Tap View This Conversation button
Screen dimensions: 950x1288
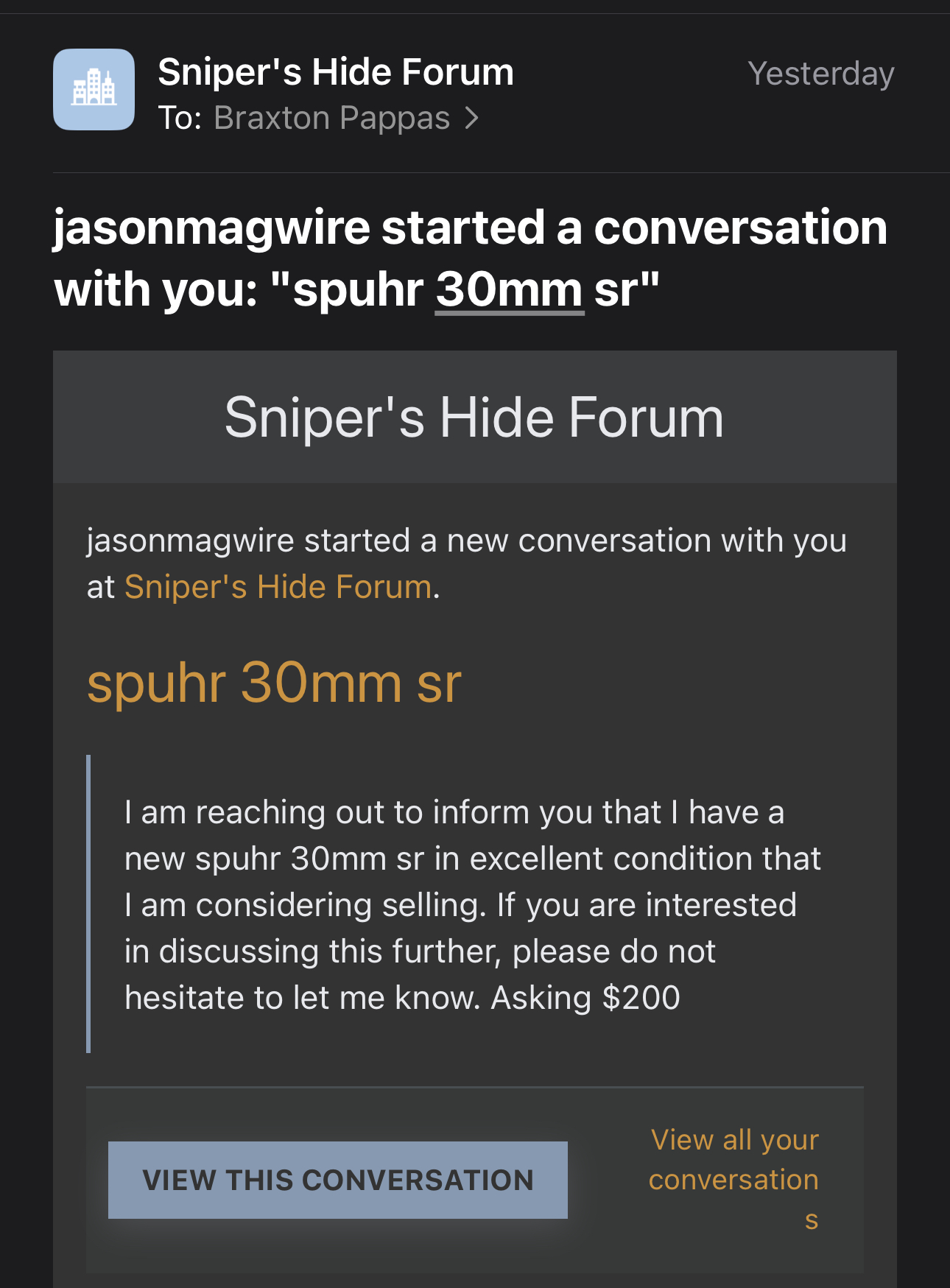click(337, 1180)
